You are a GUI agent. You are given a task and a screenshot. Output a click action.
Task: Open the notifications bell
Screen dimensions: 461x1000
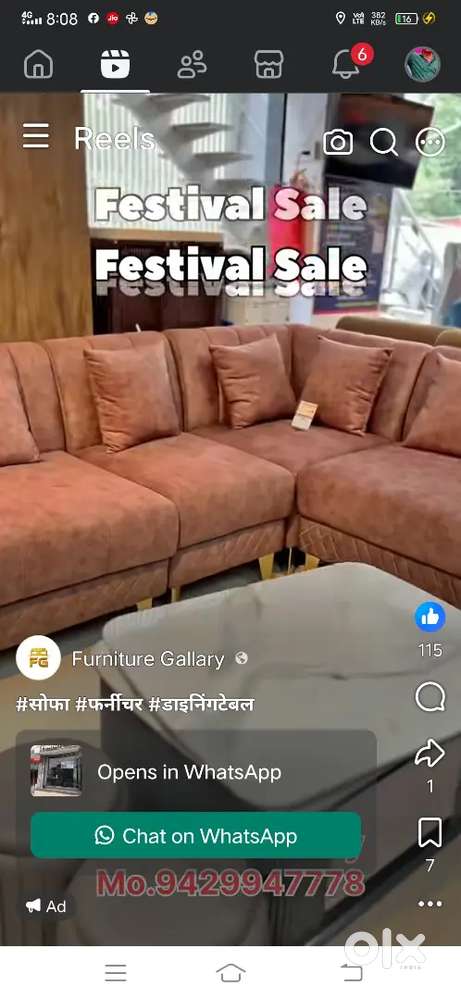pyautogui.click(x=348, y=64)
